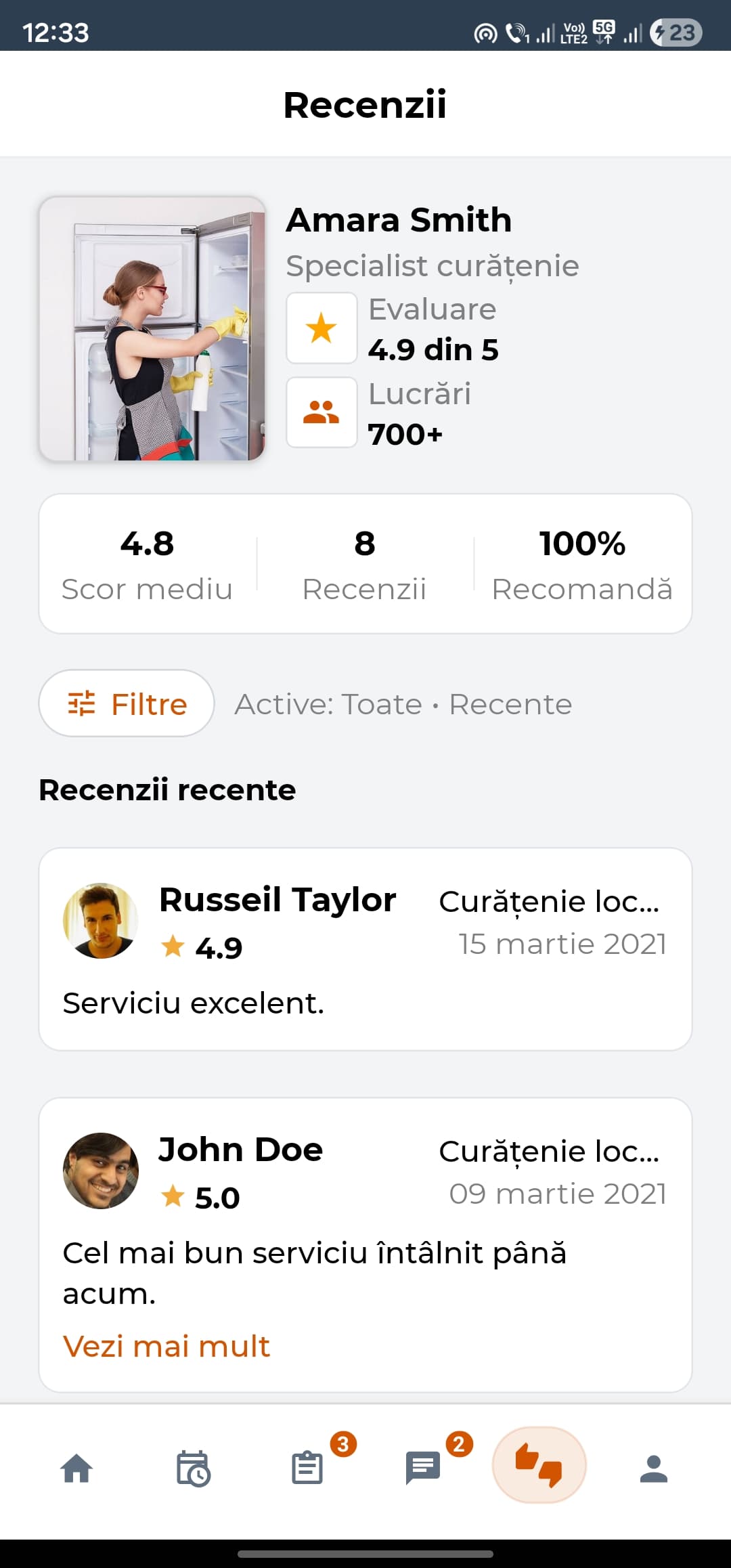Select the Active: Toate · Recente filter chip
Viewport: 731px width, 1568px height.
pos(403,704)
